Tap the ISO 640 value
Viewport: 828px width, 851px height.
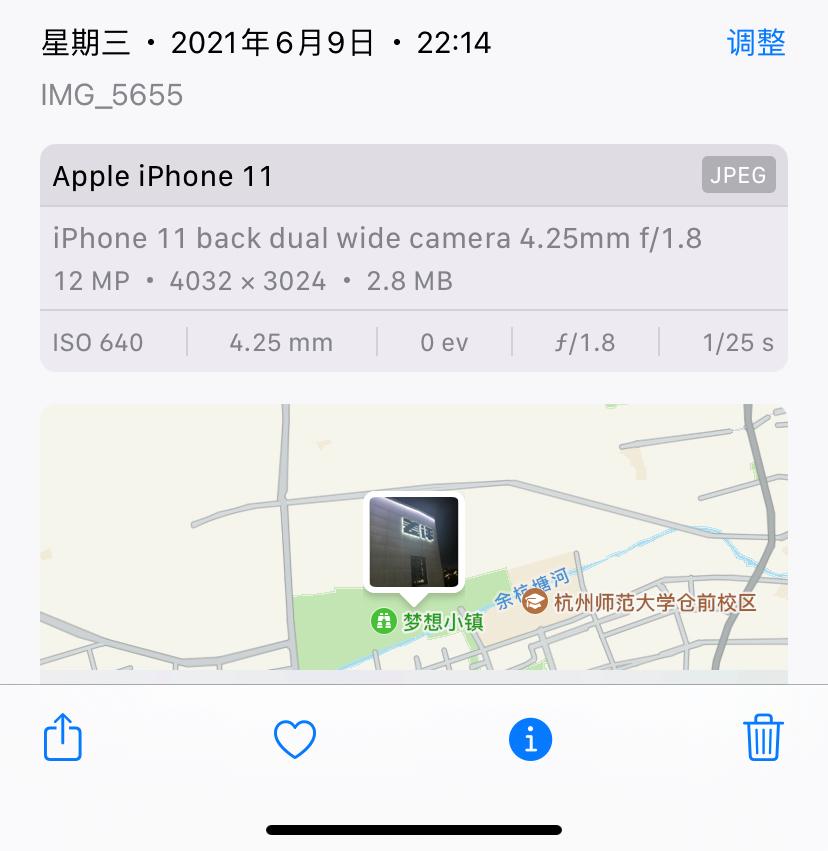(97, 342)
